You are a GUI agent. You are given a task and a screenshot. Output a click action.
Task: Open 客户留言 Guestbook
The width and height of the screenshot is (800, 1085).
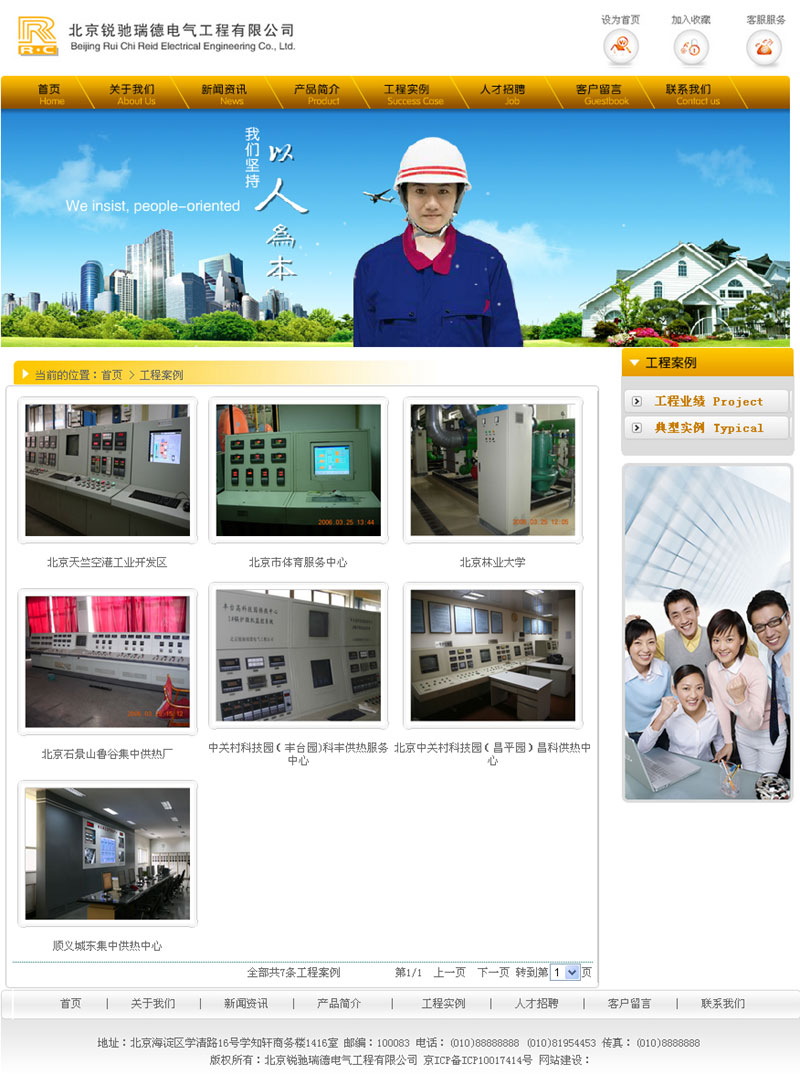599,94
